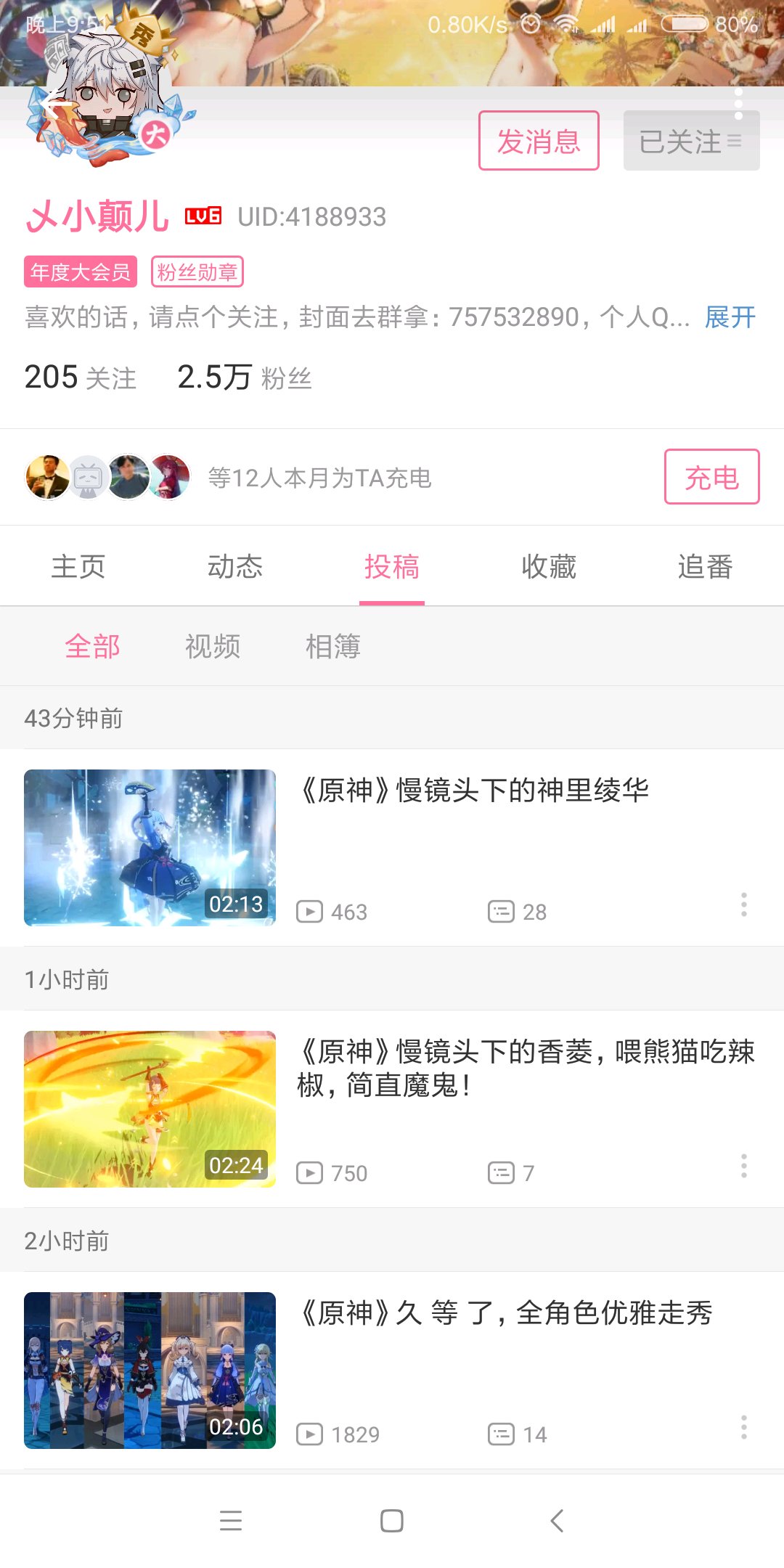Switch to the 动态 tab
Image resolution: width=784 pixels, height=1568 pixels.
[235, 566]
